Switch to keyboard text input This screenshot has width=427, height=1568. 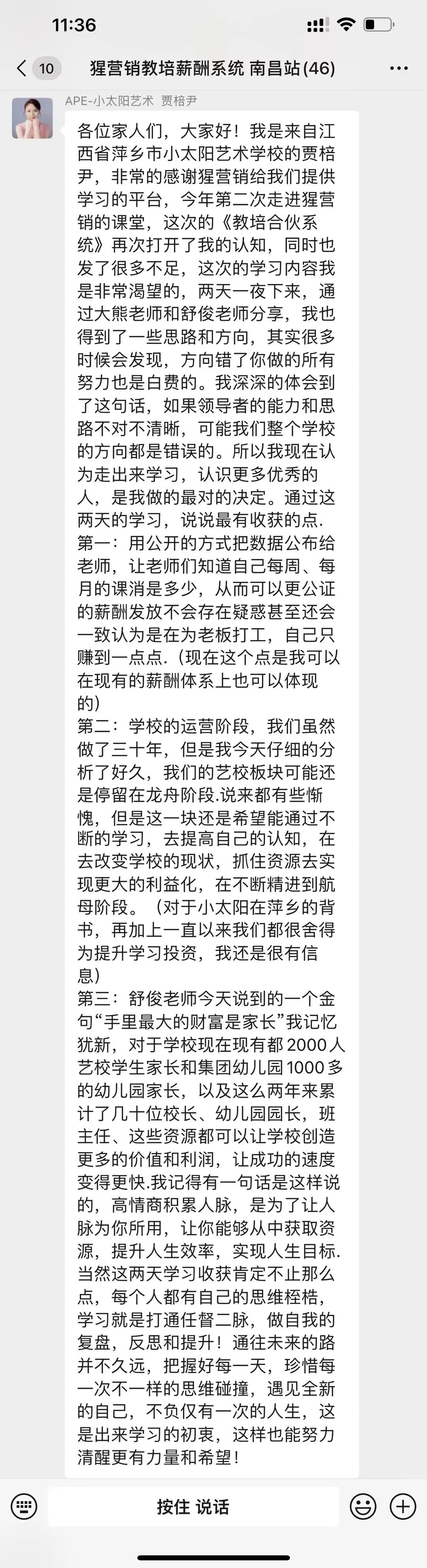[24, 1506]
